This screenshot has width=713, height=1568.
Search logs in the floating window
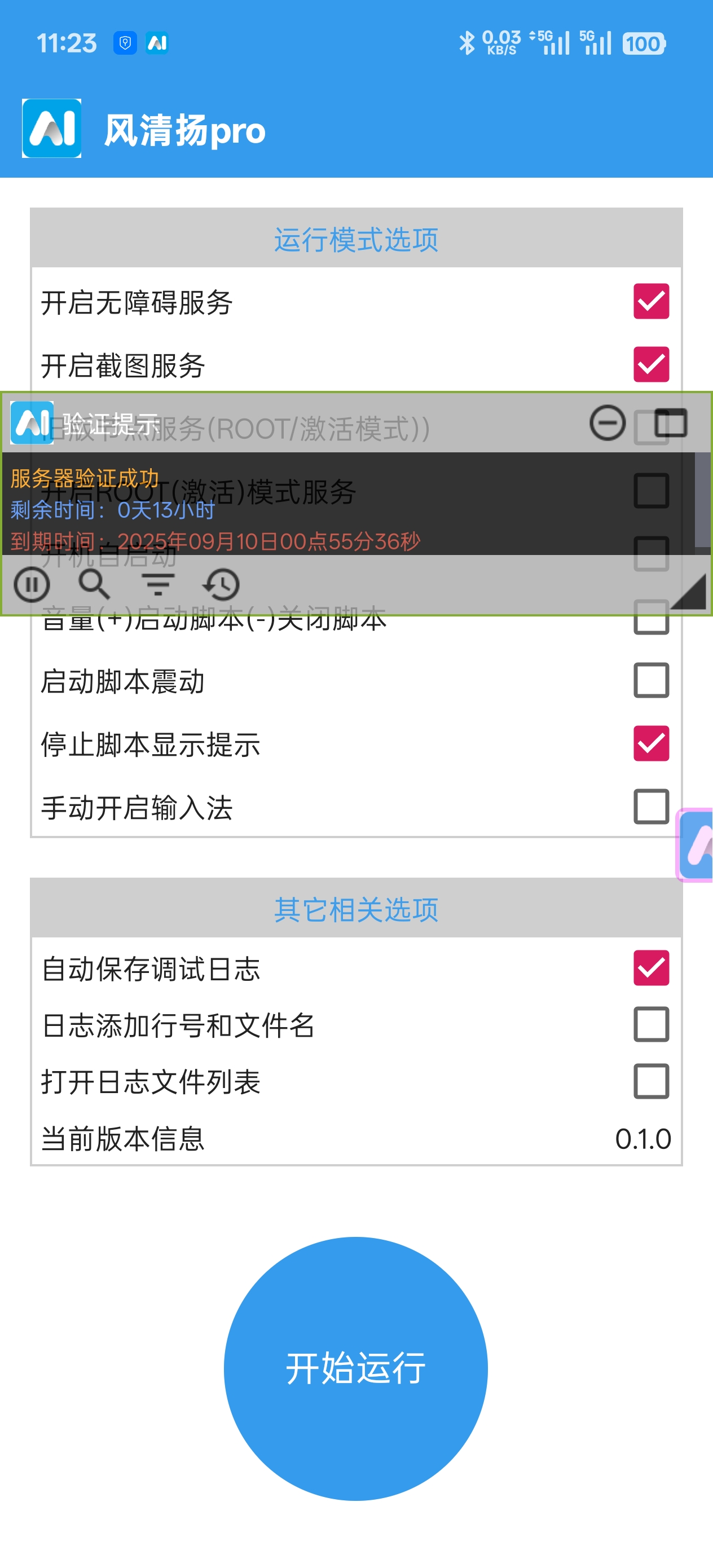(x=94, y=584)
